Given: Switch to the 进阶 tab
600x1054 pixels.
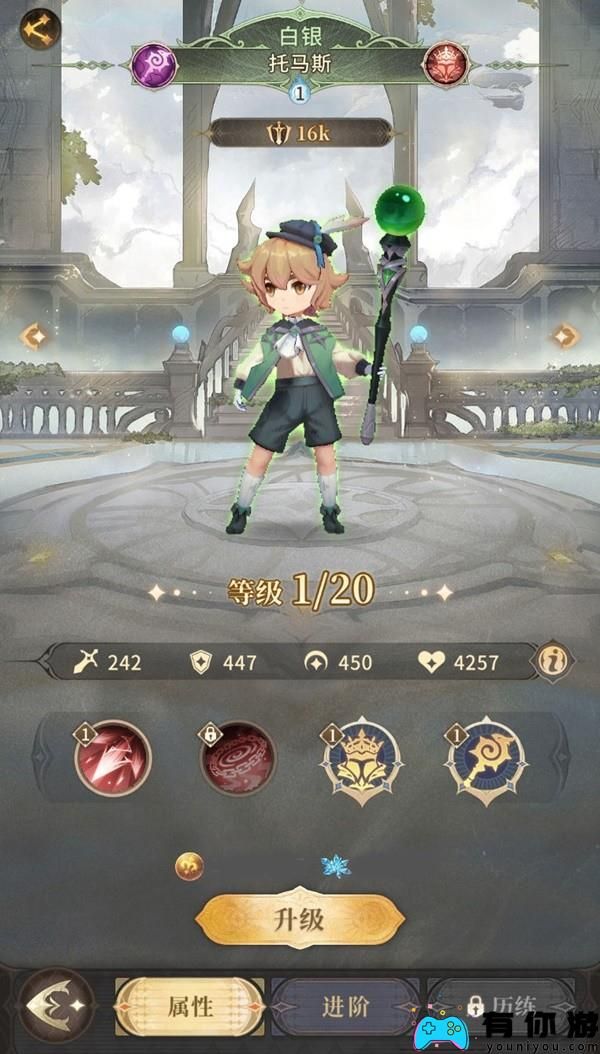Looking at the screenshot, I should [x=345, y=1006].
